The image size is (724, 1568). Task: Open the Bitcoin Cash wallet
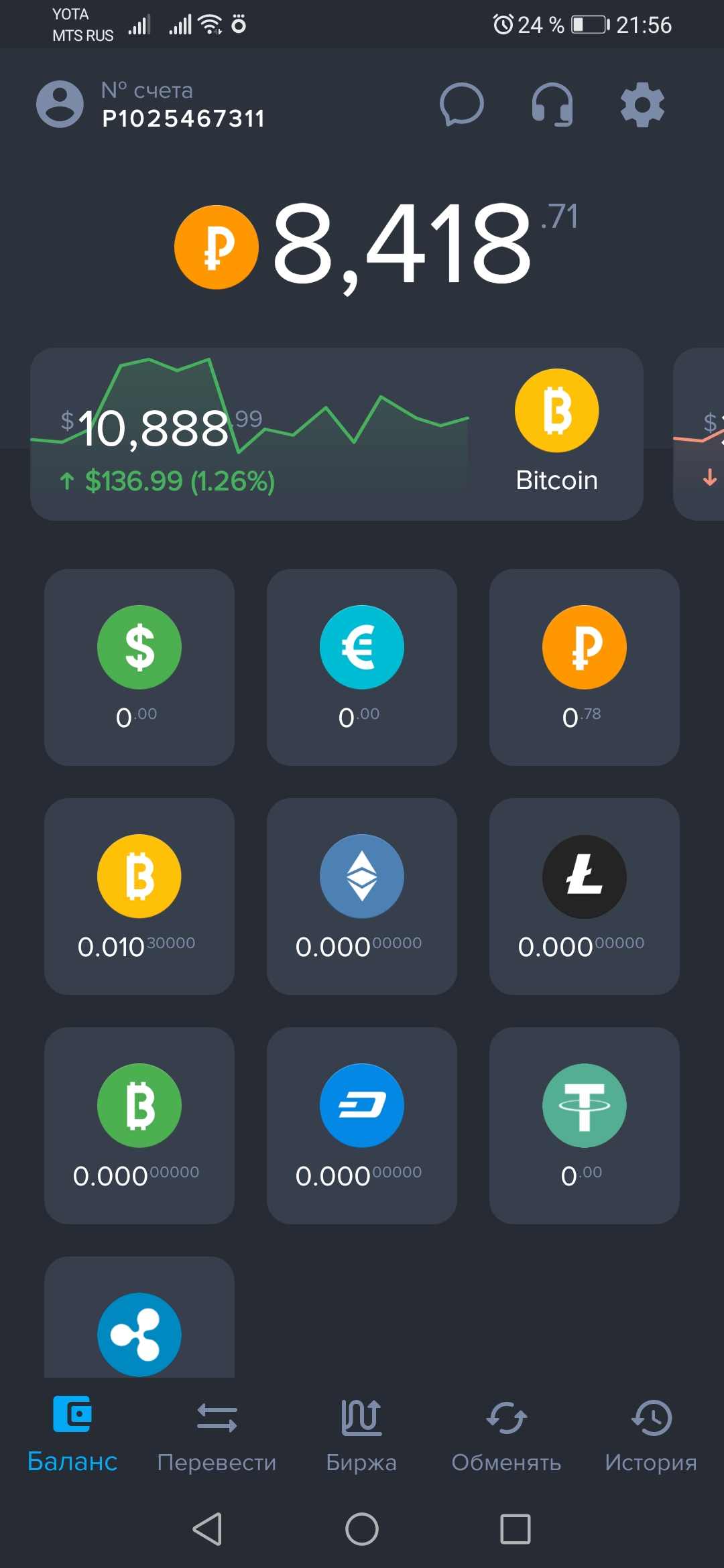[139, 1125]
